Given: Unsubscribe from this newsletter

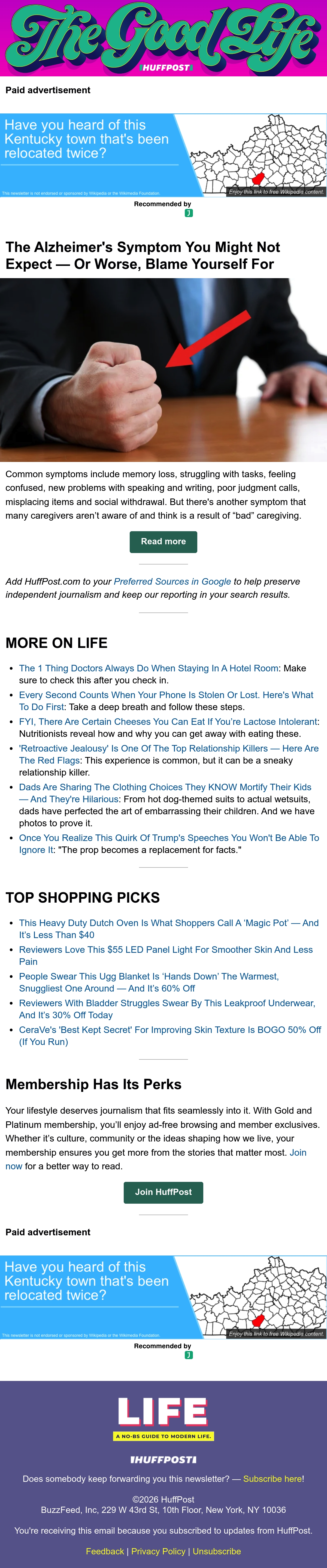Looking at the screenshot, I should [216, 1551].
